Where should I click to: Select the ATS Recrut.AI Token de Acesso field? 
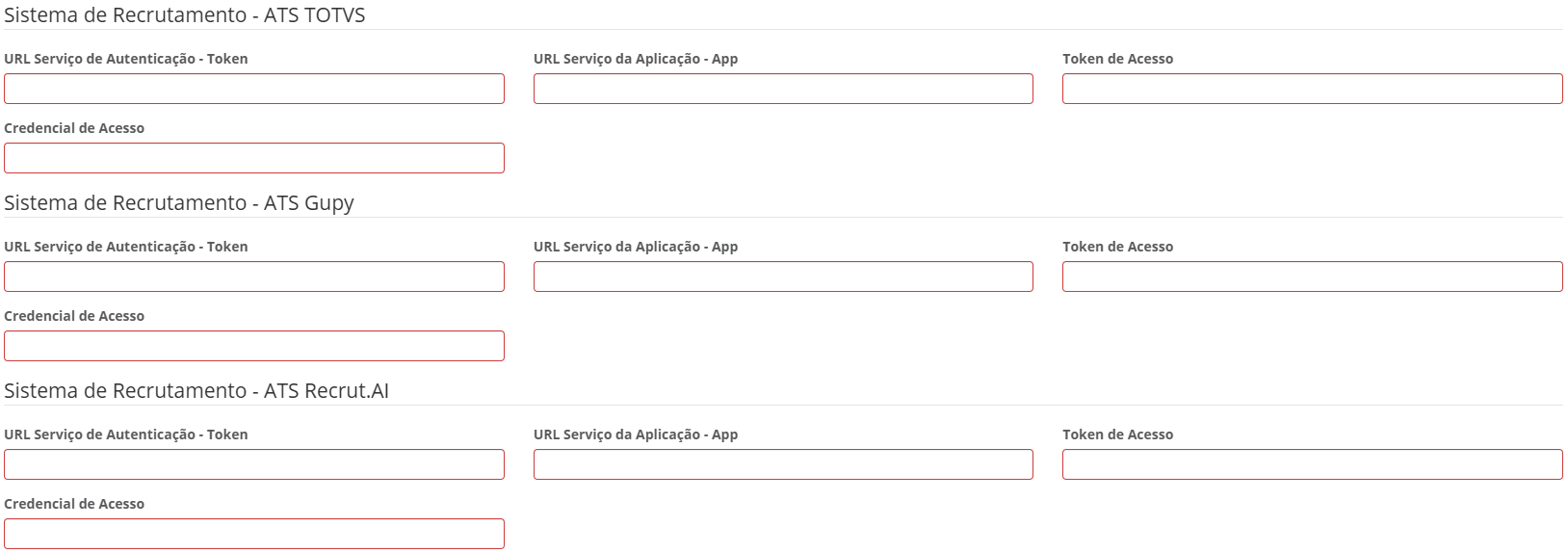(x=1312, y=464)
